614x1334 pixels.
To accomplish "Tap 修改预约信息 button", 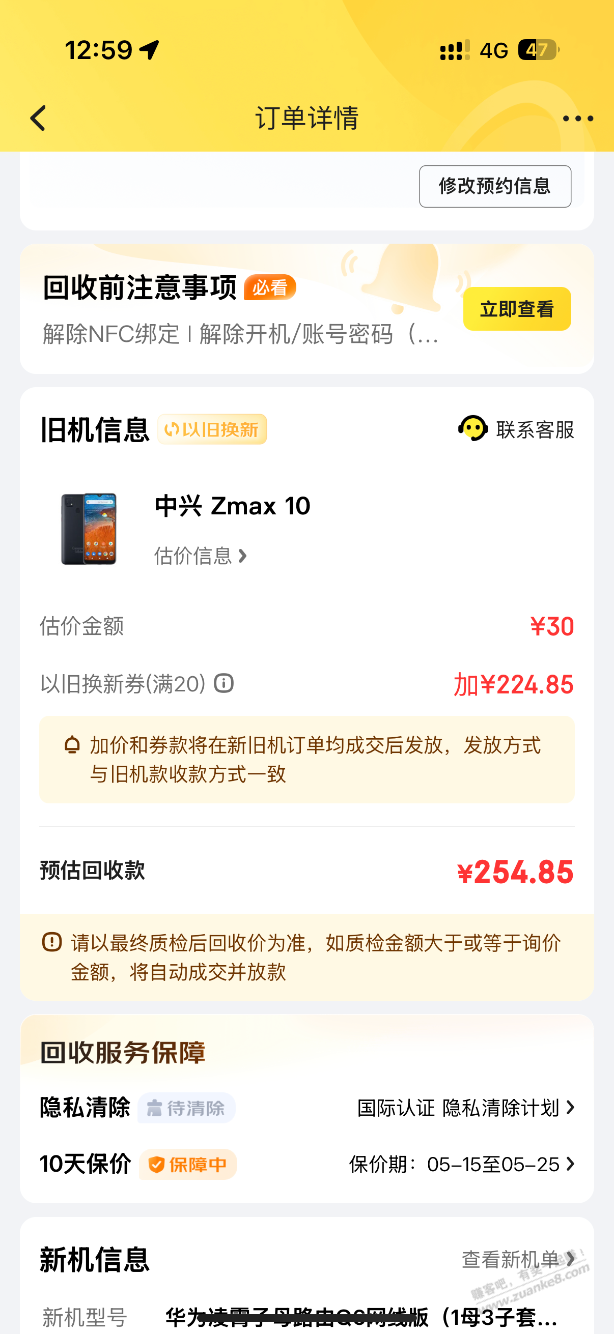I will [495, 186].
